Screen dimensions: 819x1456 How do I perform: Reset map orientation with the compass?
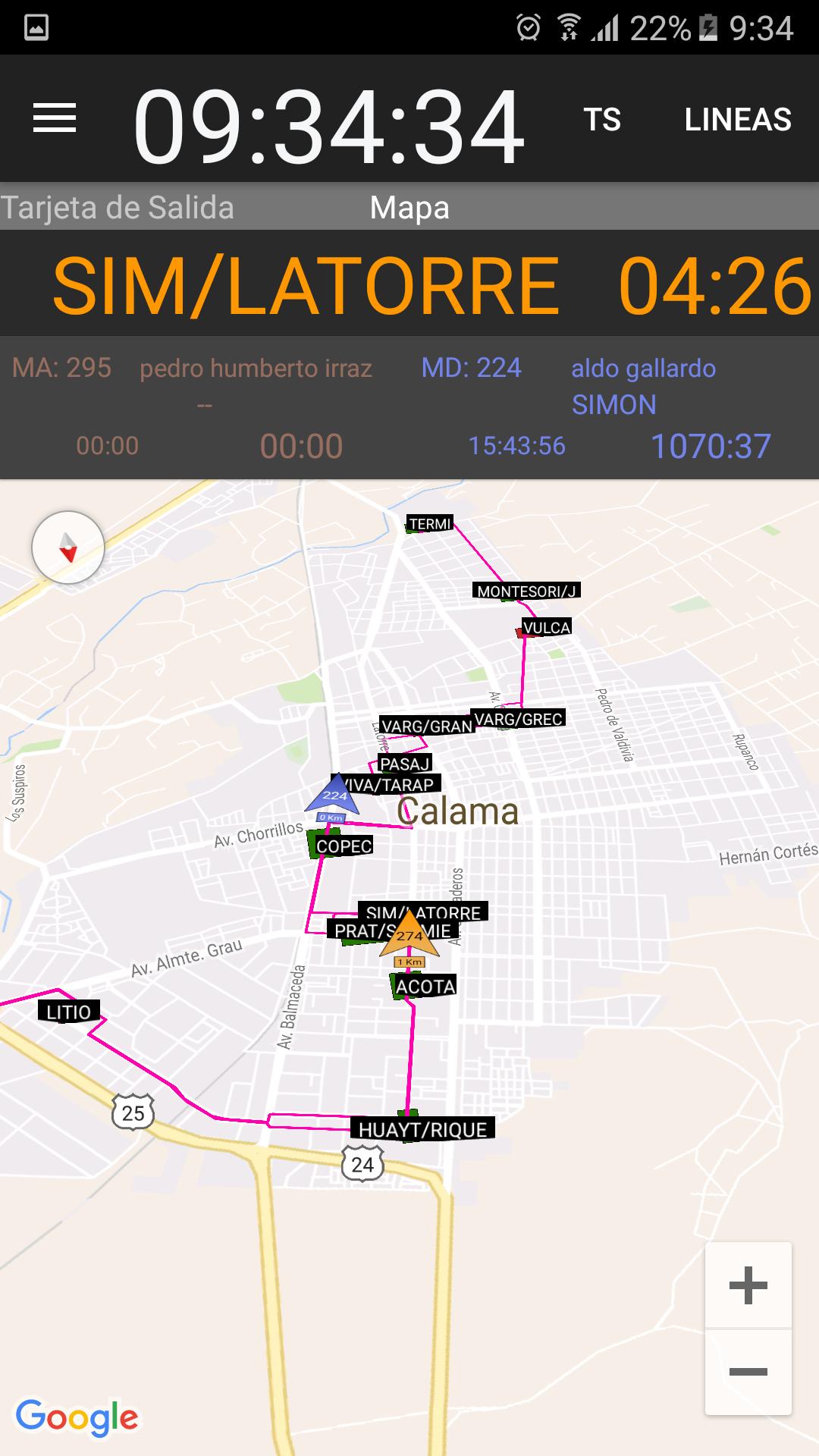click(68, 547)
